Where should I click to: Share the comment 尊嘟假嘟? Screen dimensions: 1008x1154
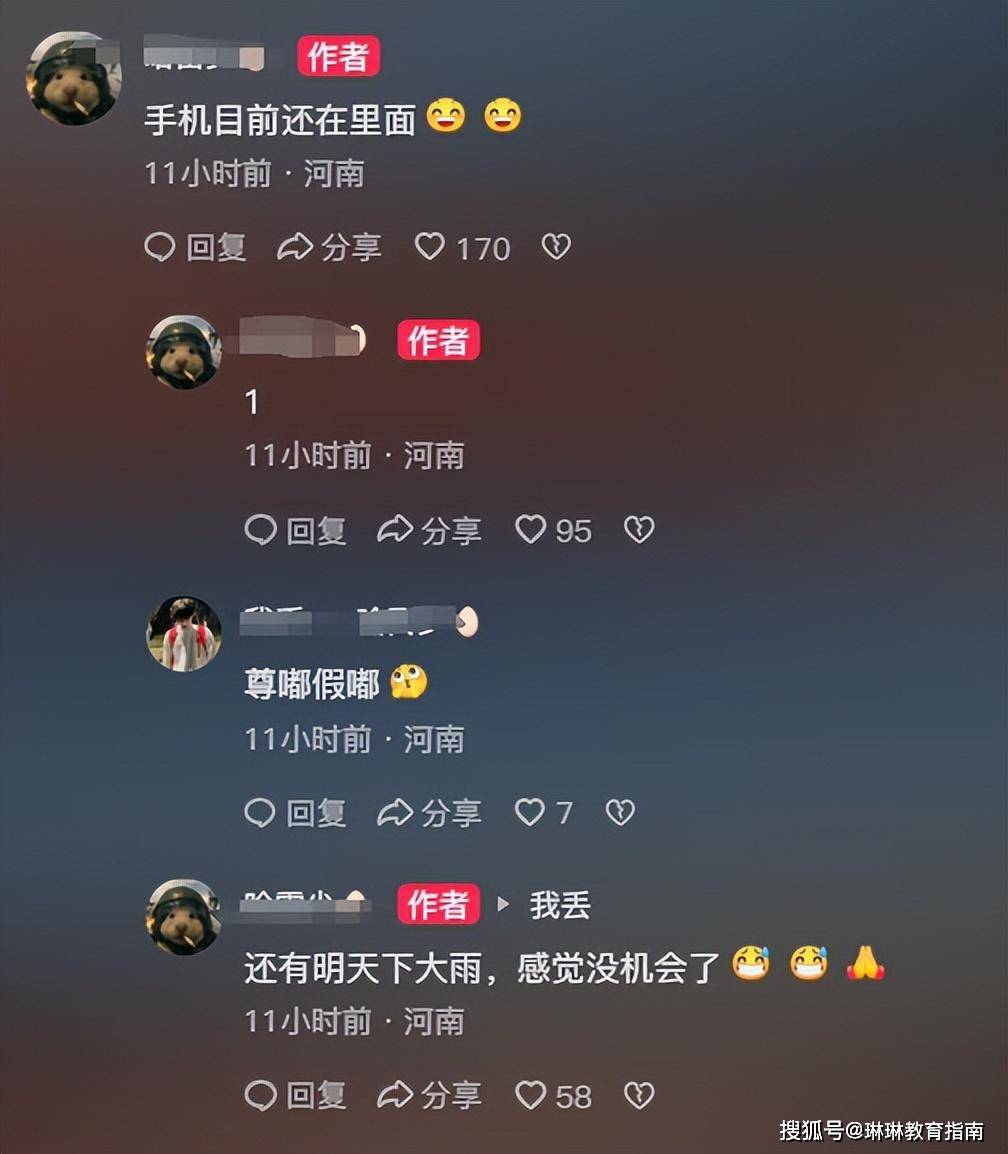[x=429, y=813]
